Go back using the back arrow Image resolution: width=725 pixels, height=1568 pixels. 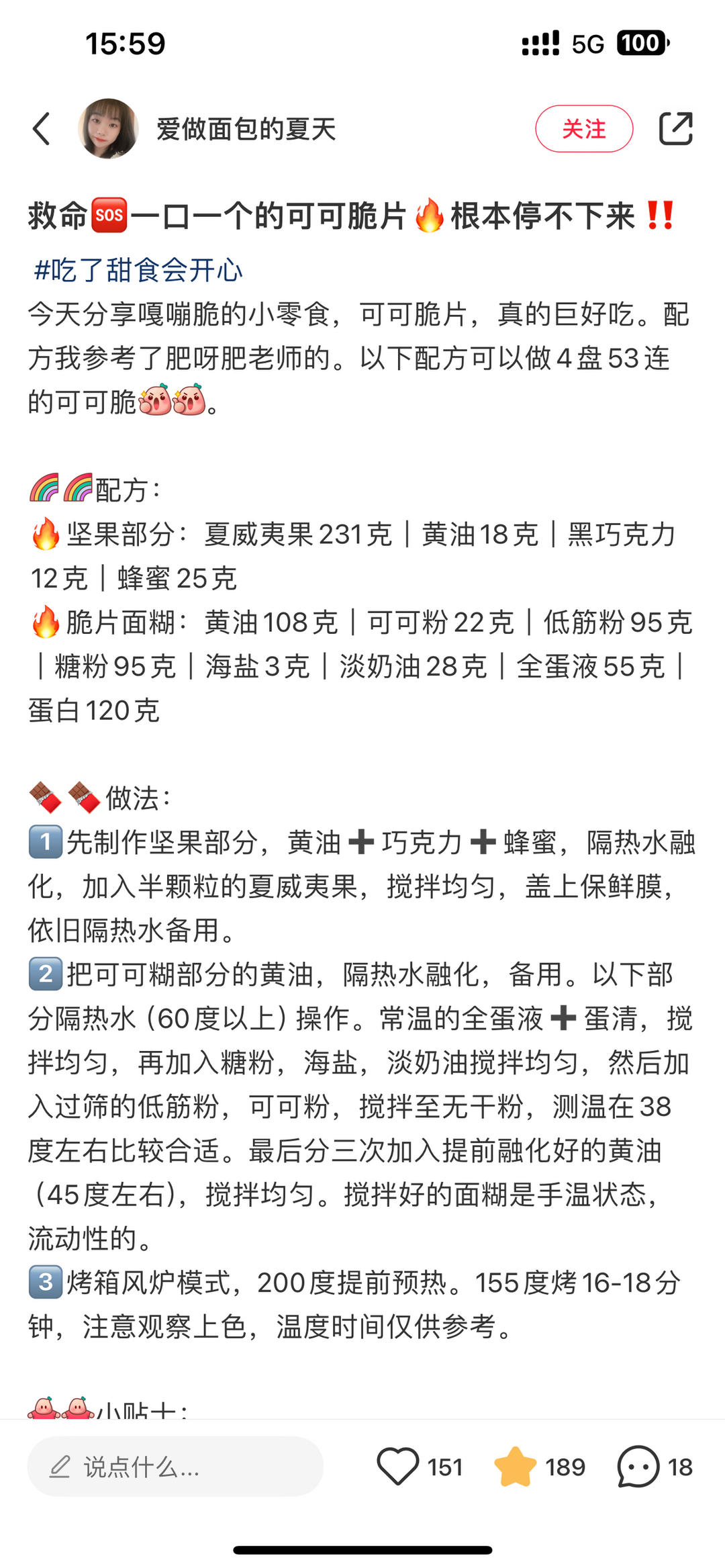[42, 128]
